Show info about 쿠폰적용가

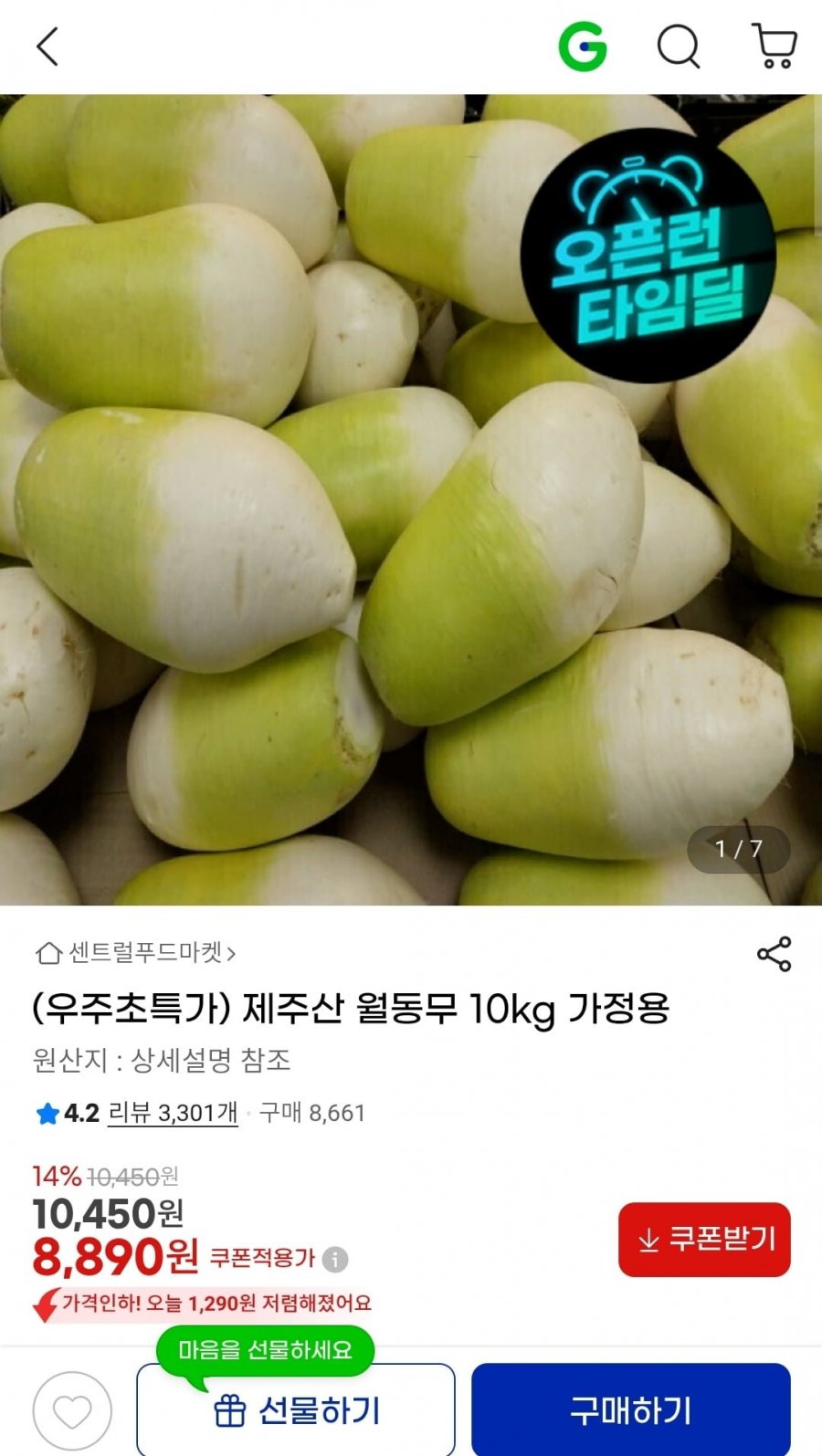(x=335, y=1259)
